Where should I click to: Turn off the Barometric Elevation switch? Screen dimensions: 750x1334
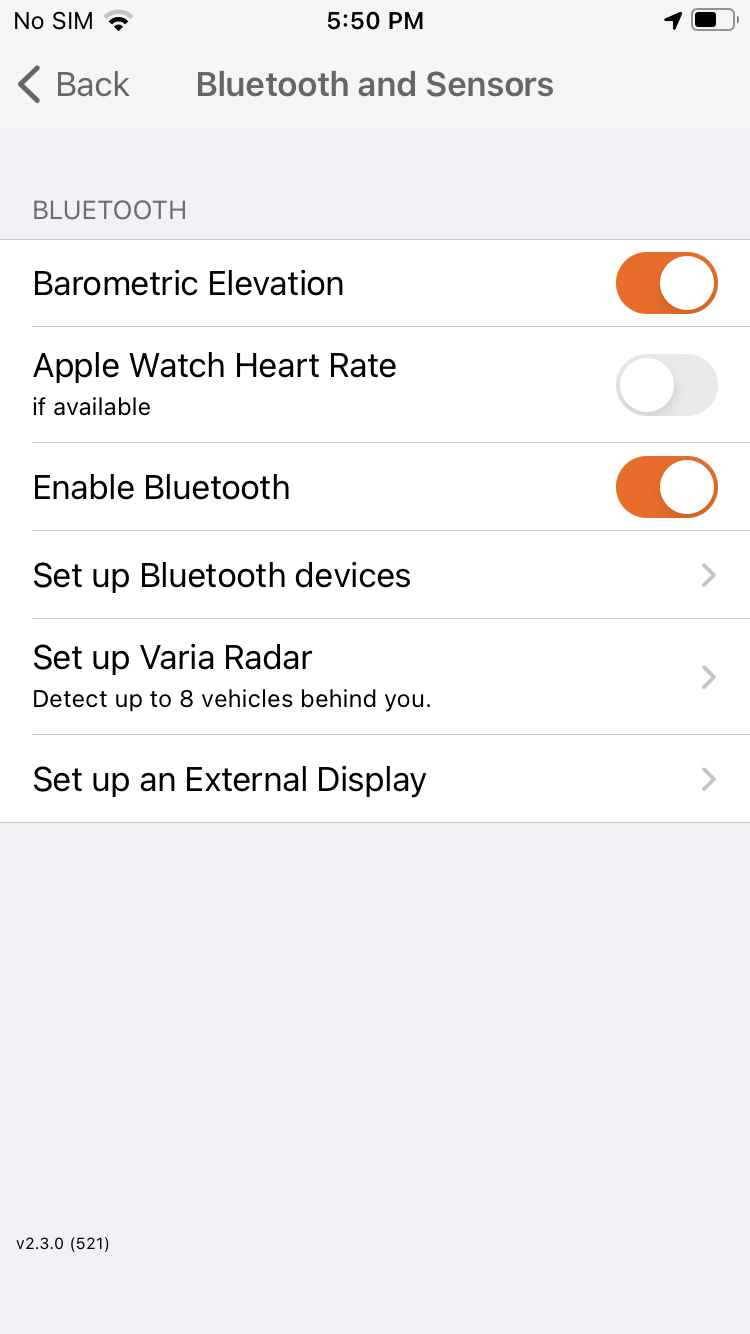pyautogui.click(x=667, y=283)
